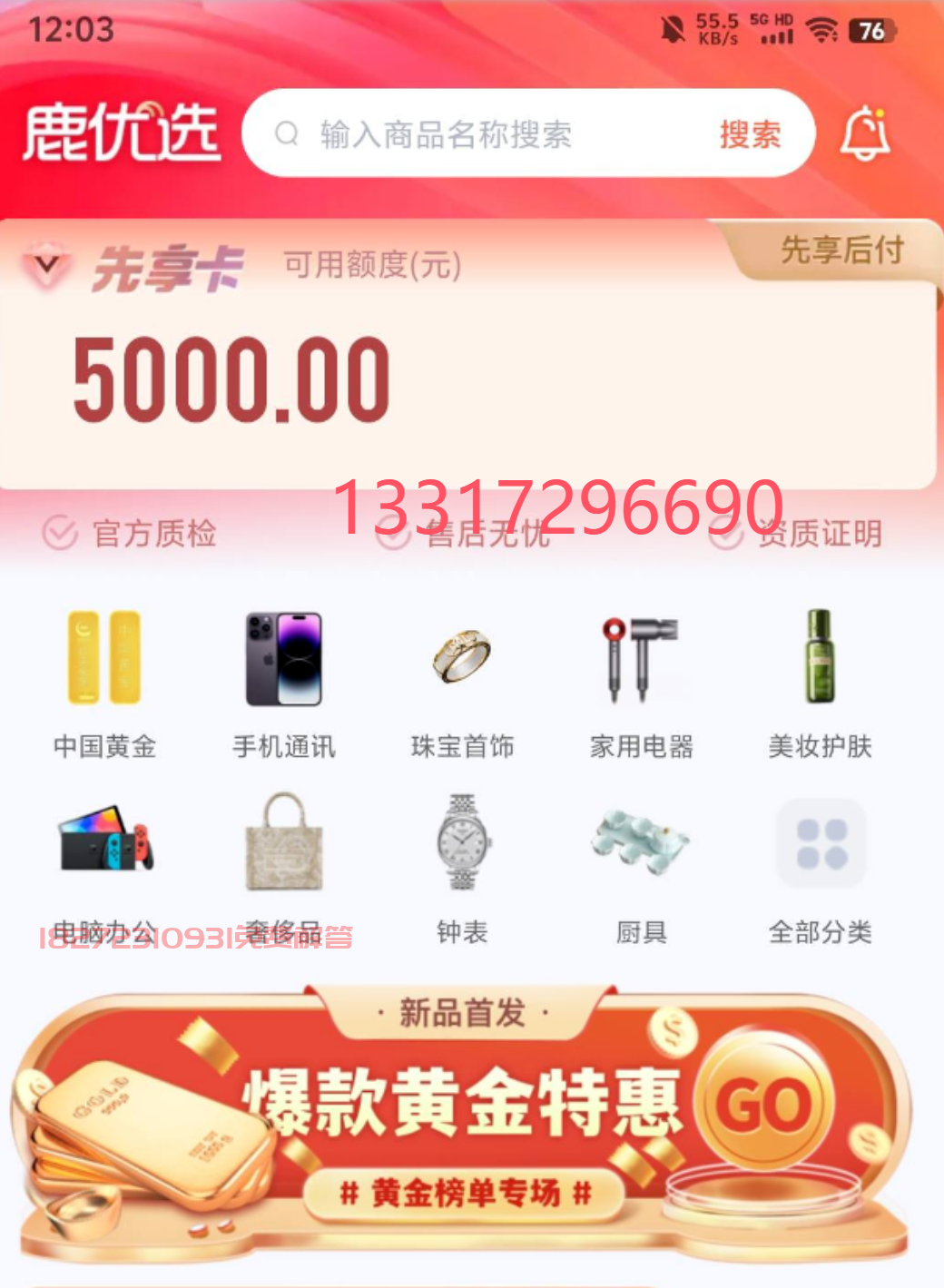This screenshot has width=944, height=1288.
Task: Open the 家用电器 category
Action: [x=641, y=683]
